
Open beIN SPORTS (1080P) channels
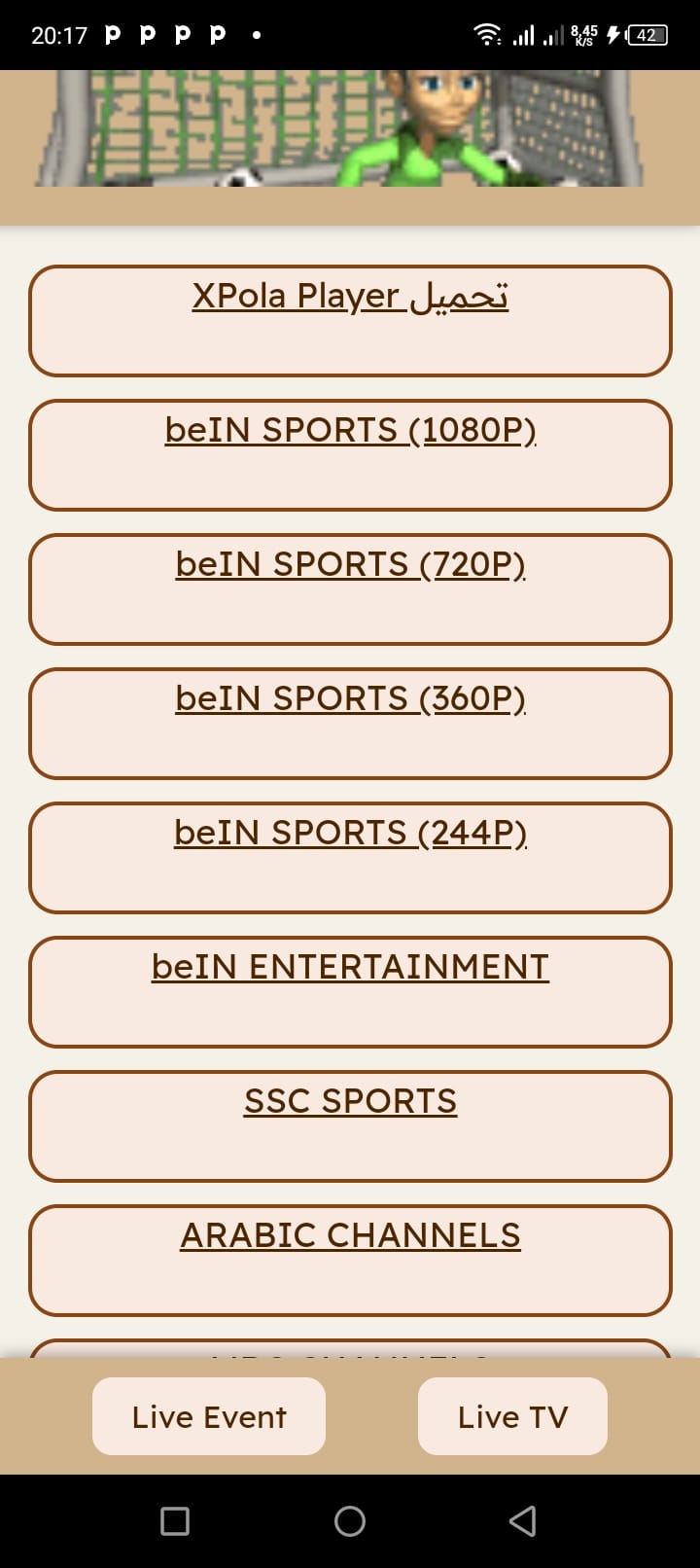350,430
